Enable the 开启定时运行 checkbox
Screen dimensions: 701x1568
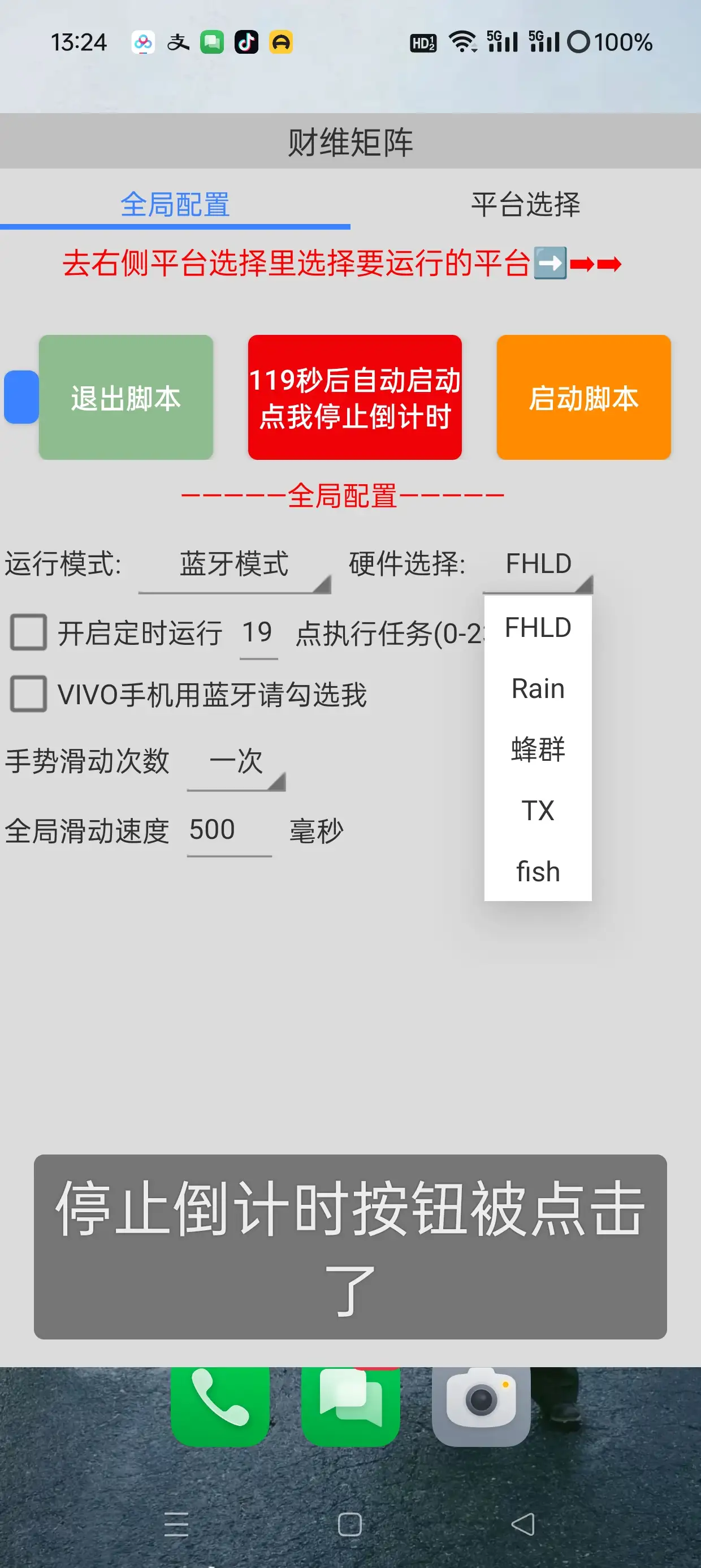pos(29,632)
